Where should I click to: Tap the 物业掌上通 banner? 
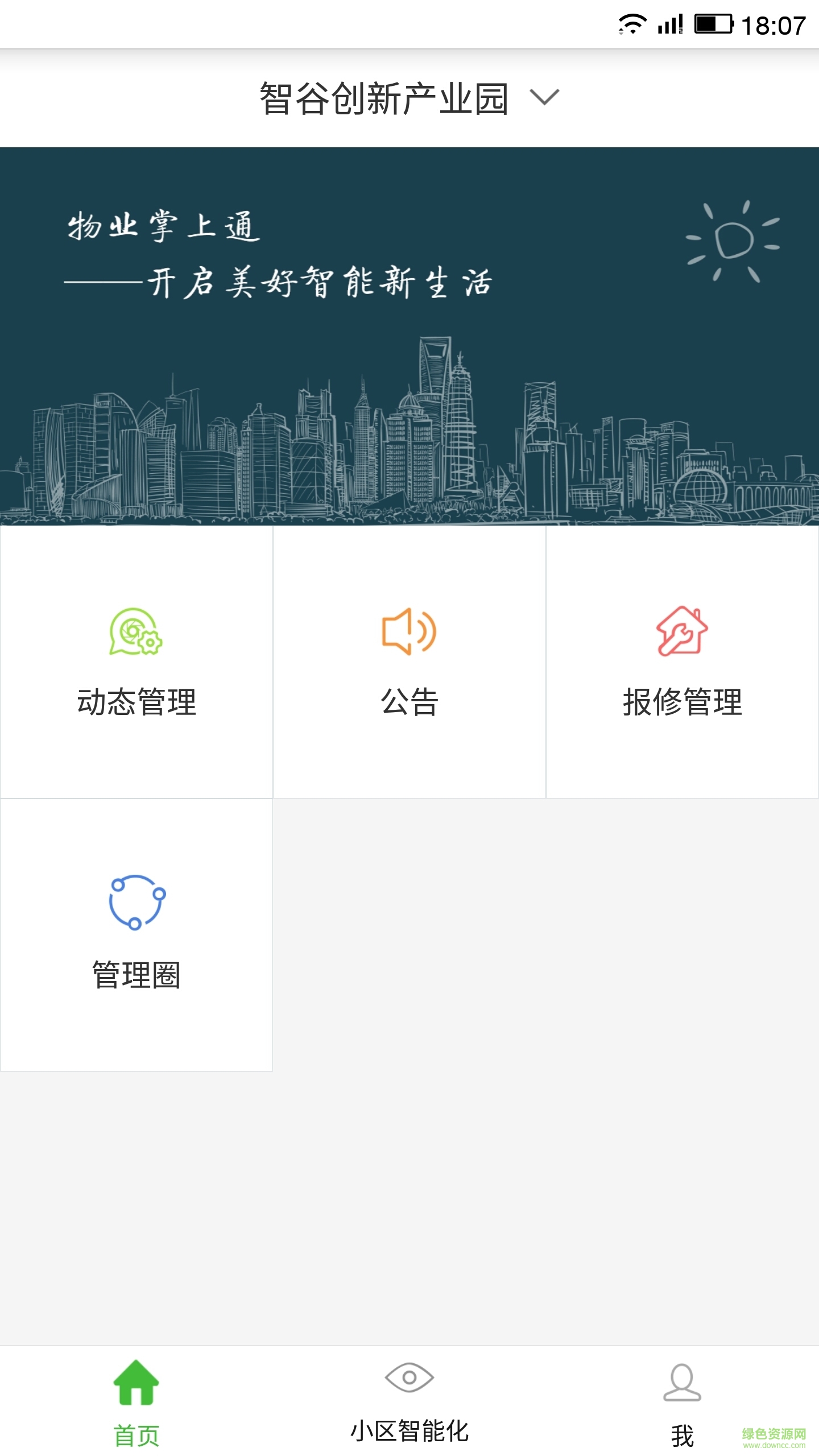pos(409,336)
